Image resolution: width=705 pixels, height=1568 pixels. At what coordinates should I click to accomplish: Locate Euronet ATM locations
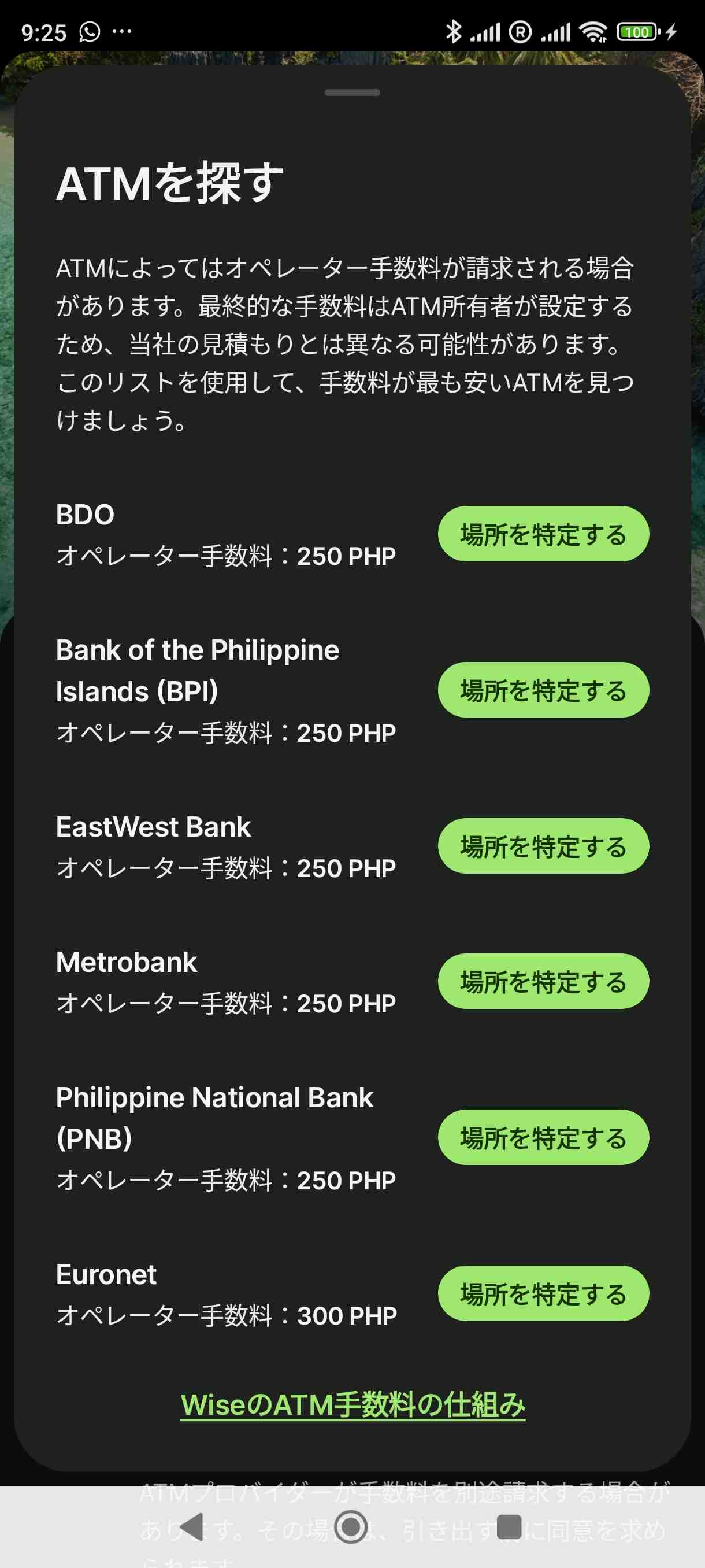tap(543, 1293)
